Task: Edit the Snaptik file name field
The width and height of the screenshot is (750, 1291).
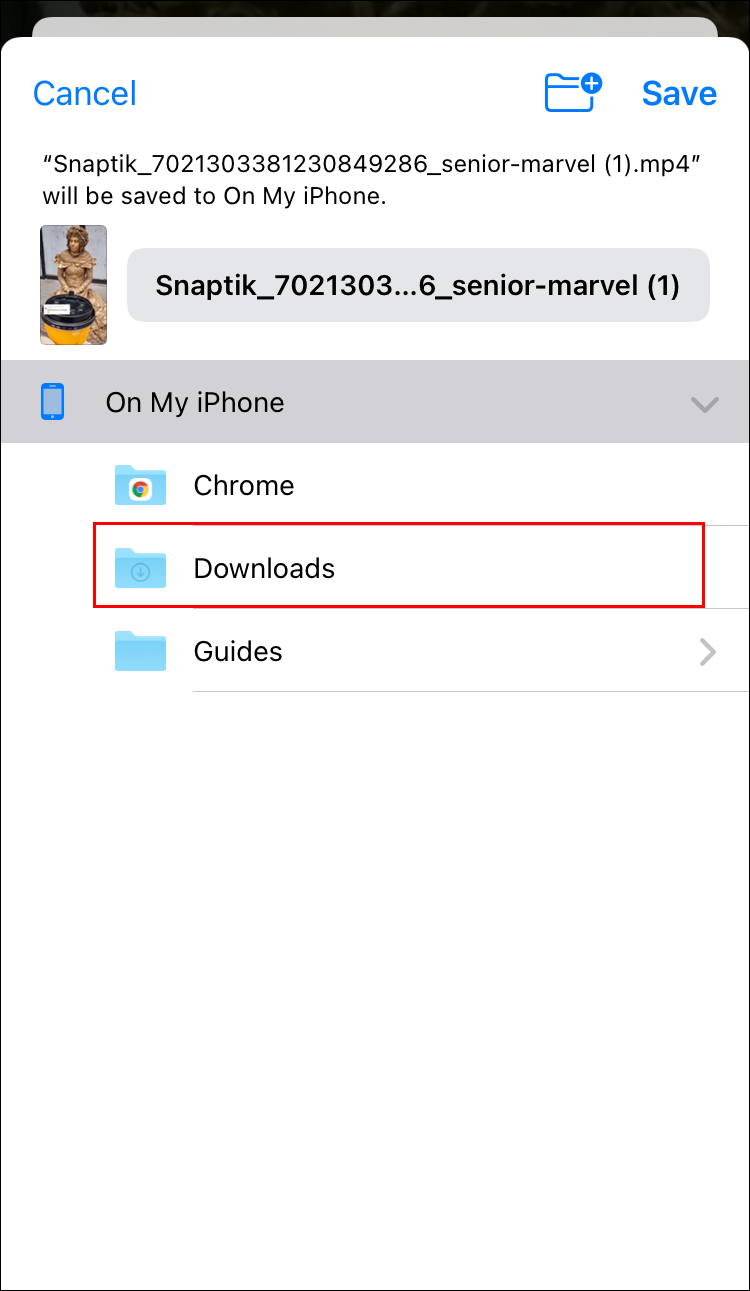Action: 418,286
